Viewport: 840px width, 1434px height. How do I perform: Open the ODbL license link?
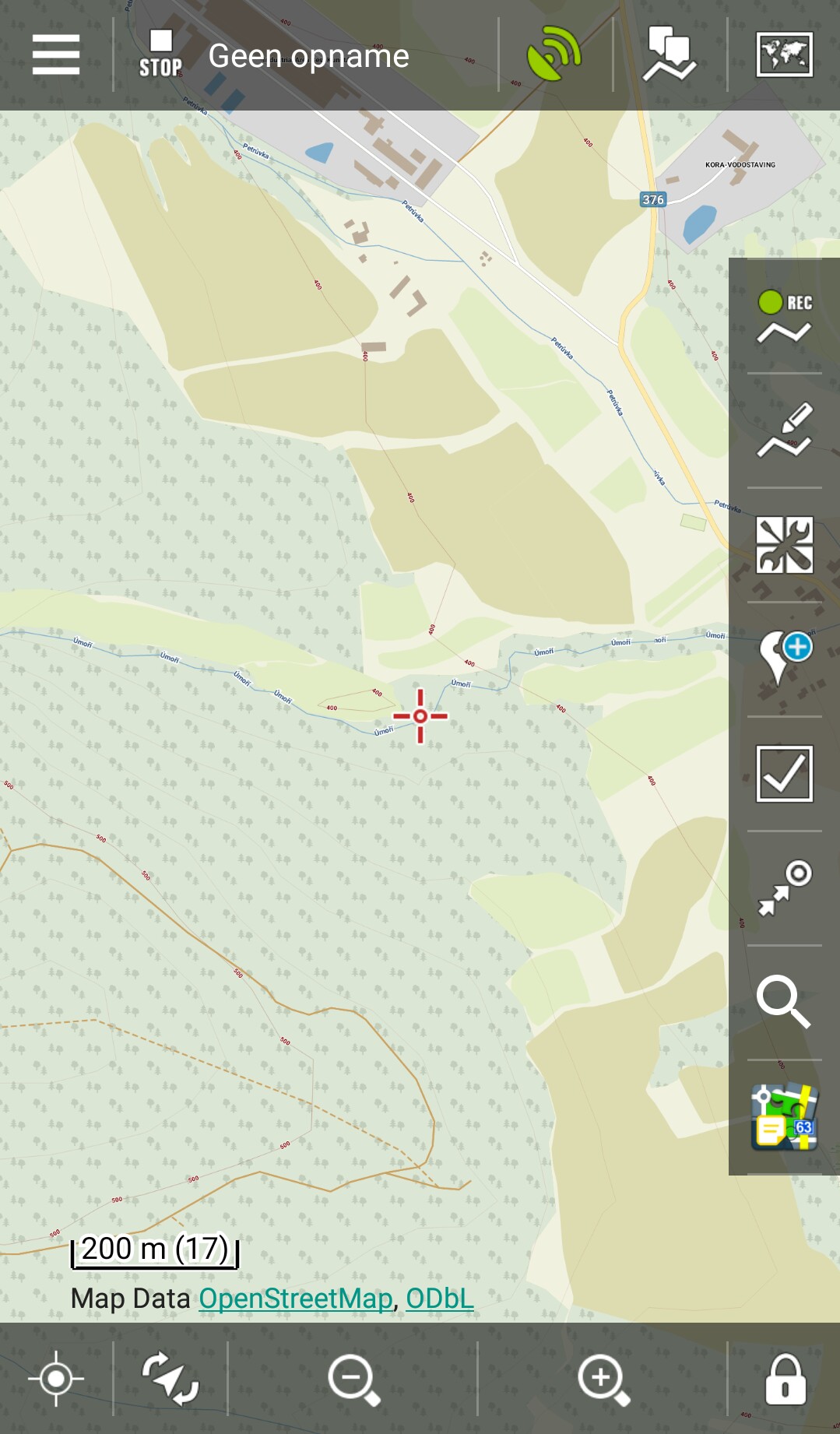(x=439, y=1299)
